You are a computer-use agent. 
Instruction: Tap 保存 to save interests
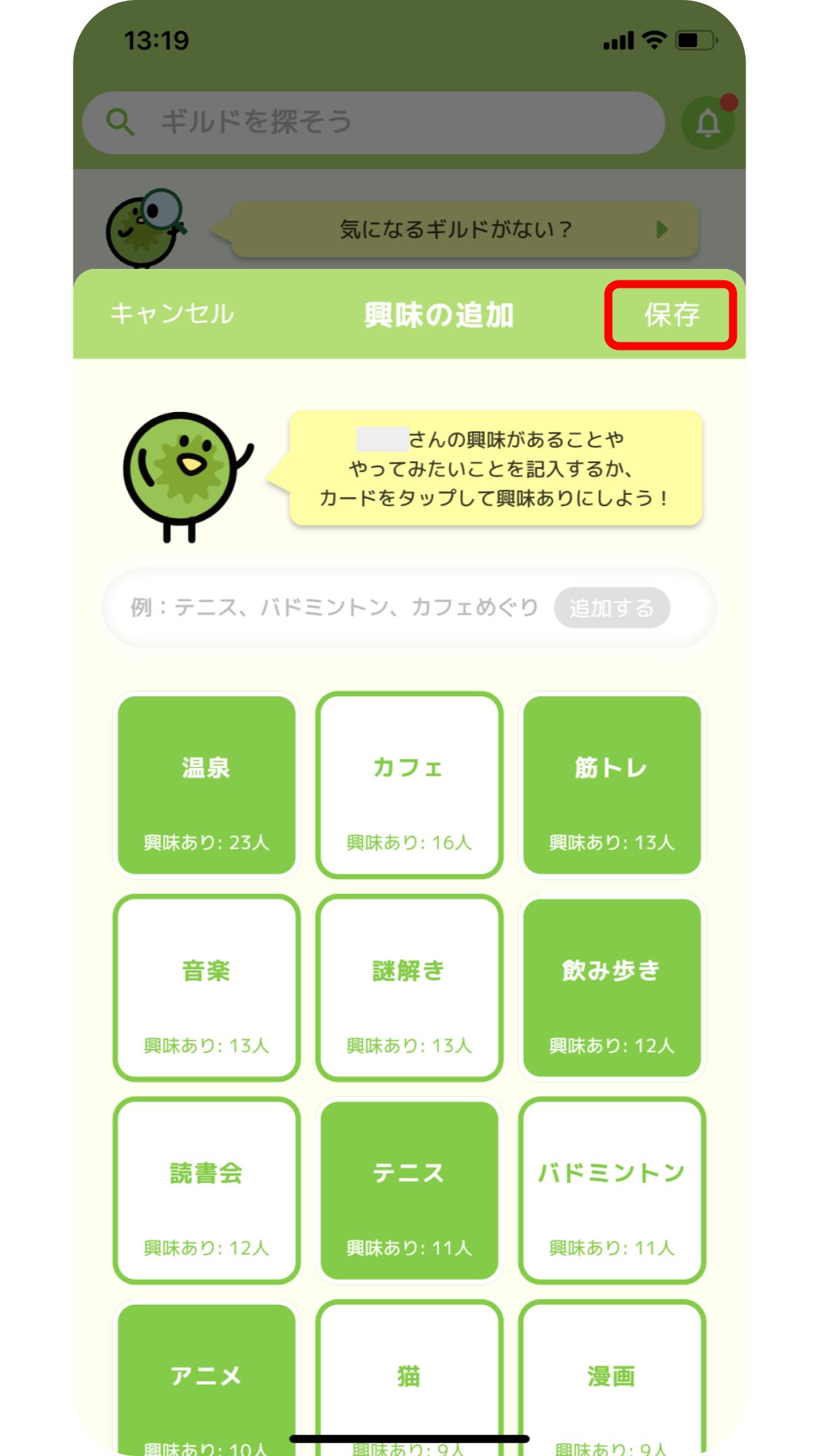[x=671, y=315]
